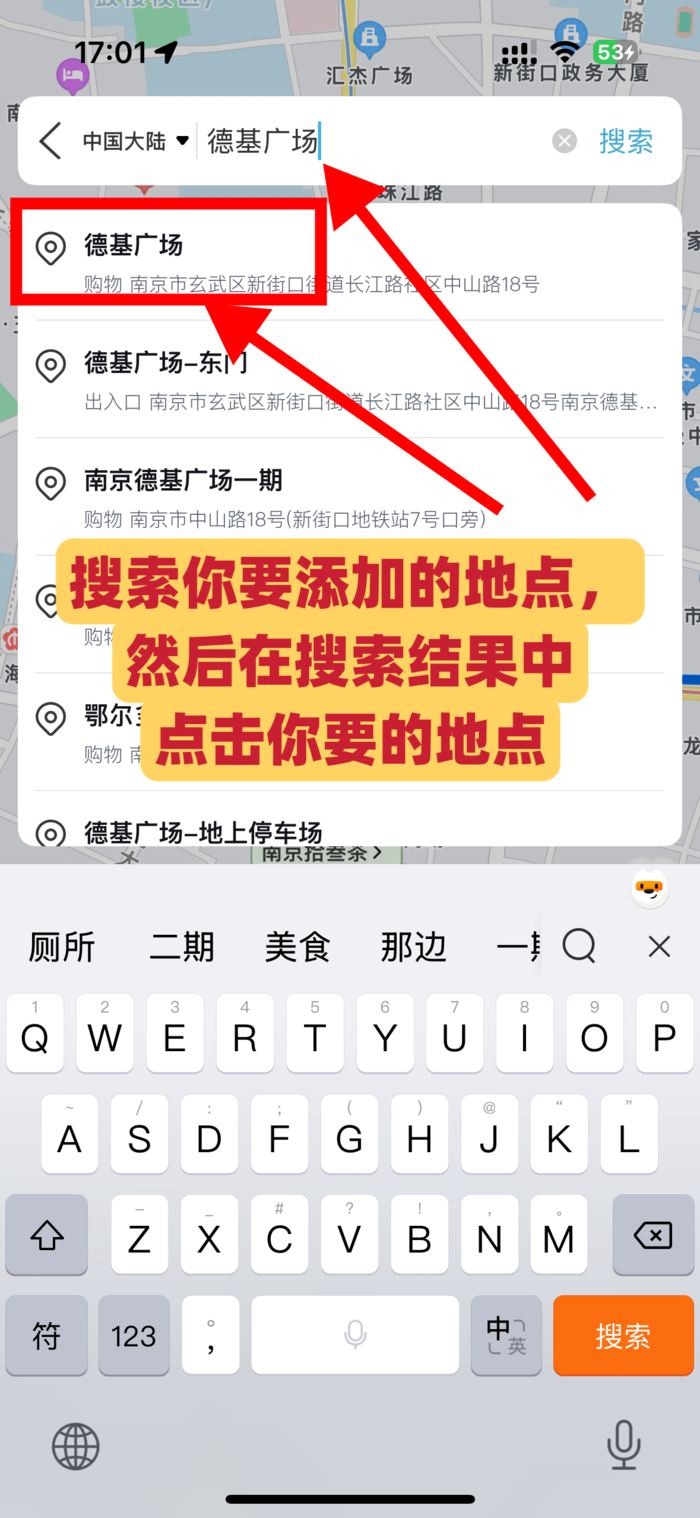
Task: Close the keyboard suggestion bar
Action: 659,946
